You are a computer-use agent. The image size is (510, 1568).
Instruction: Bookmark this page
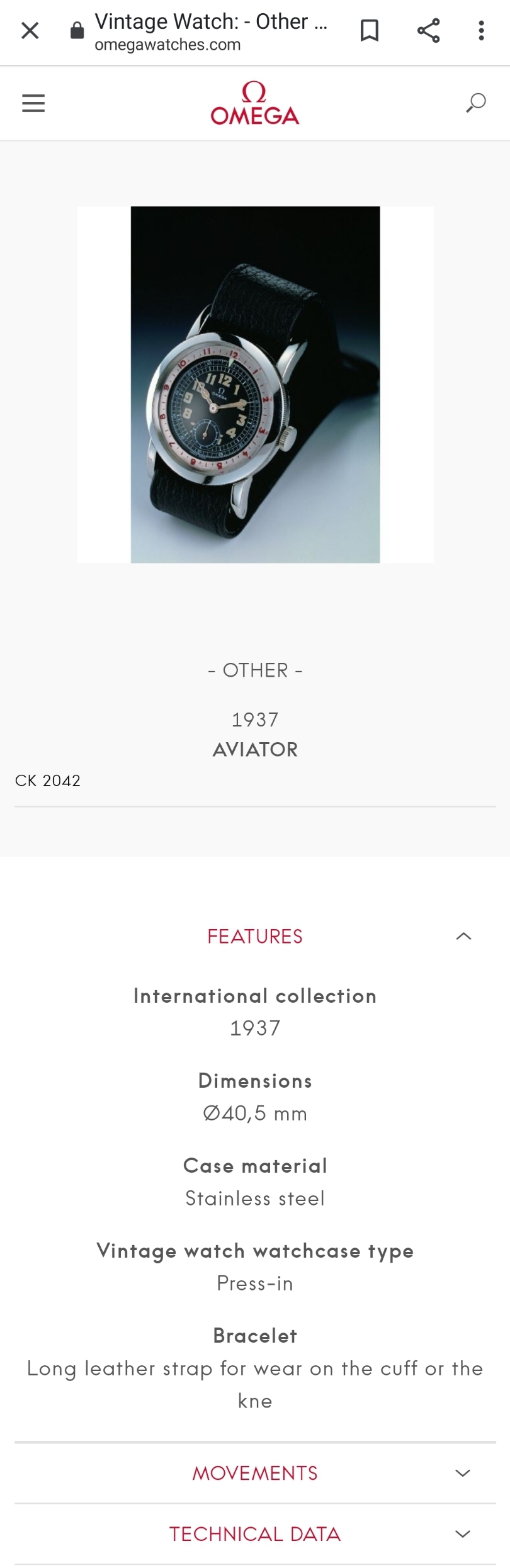click(x=370, y=30)
